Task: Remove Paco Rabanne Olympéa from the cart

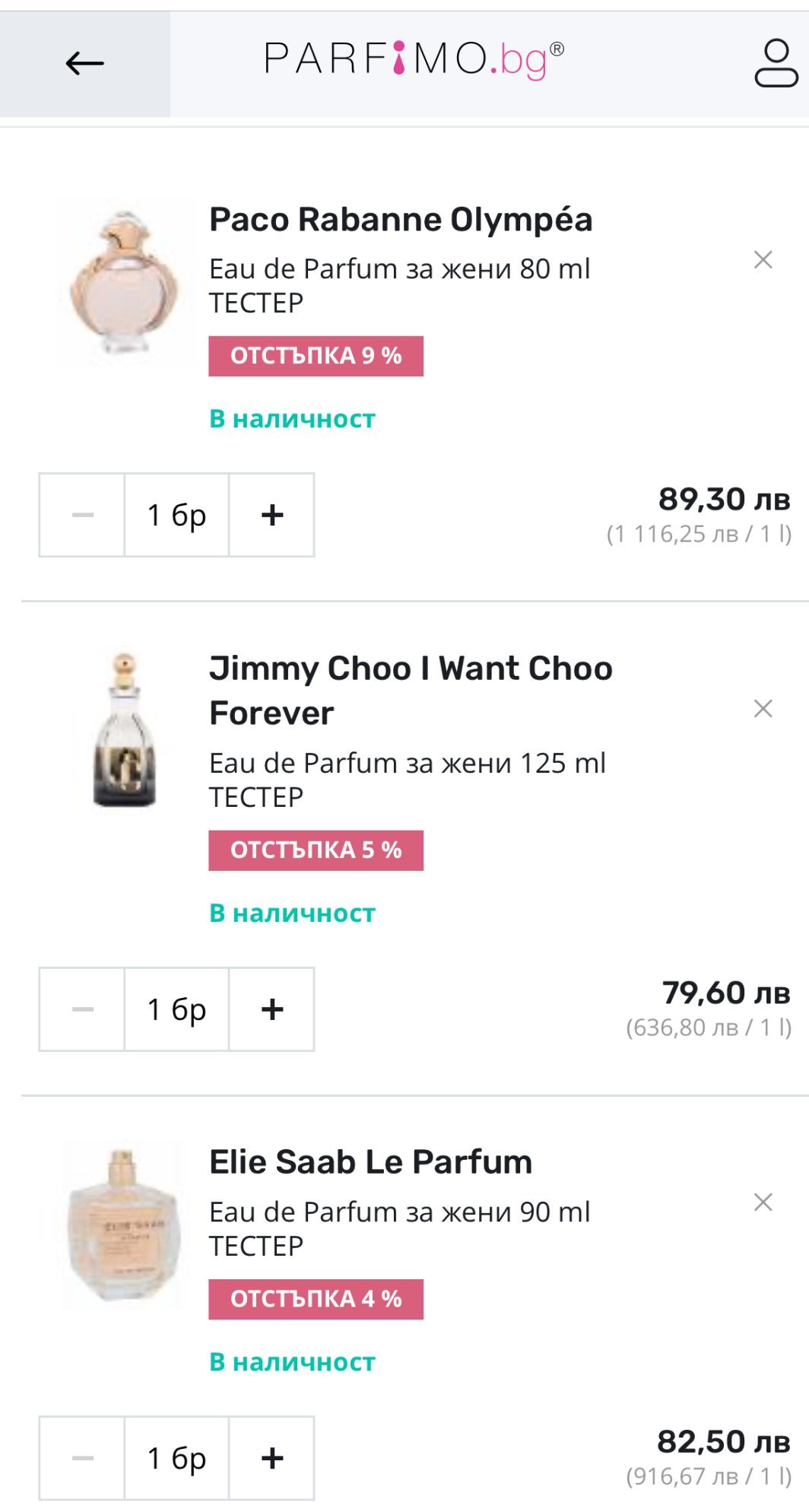Action: [x=763, y=260]
